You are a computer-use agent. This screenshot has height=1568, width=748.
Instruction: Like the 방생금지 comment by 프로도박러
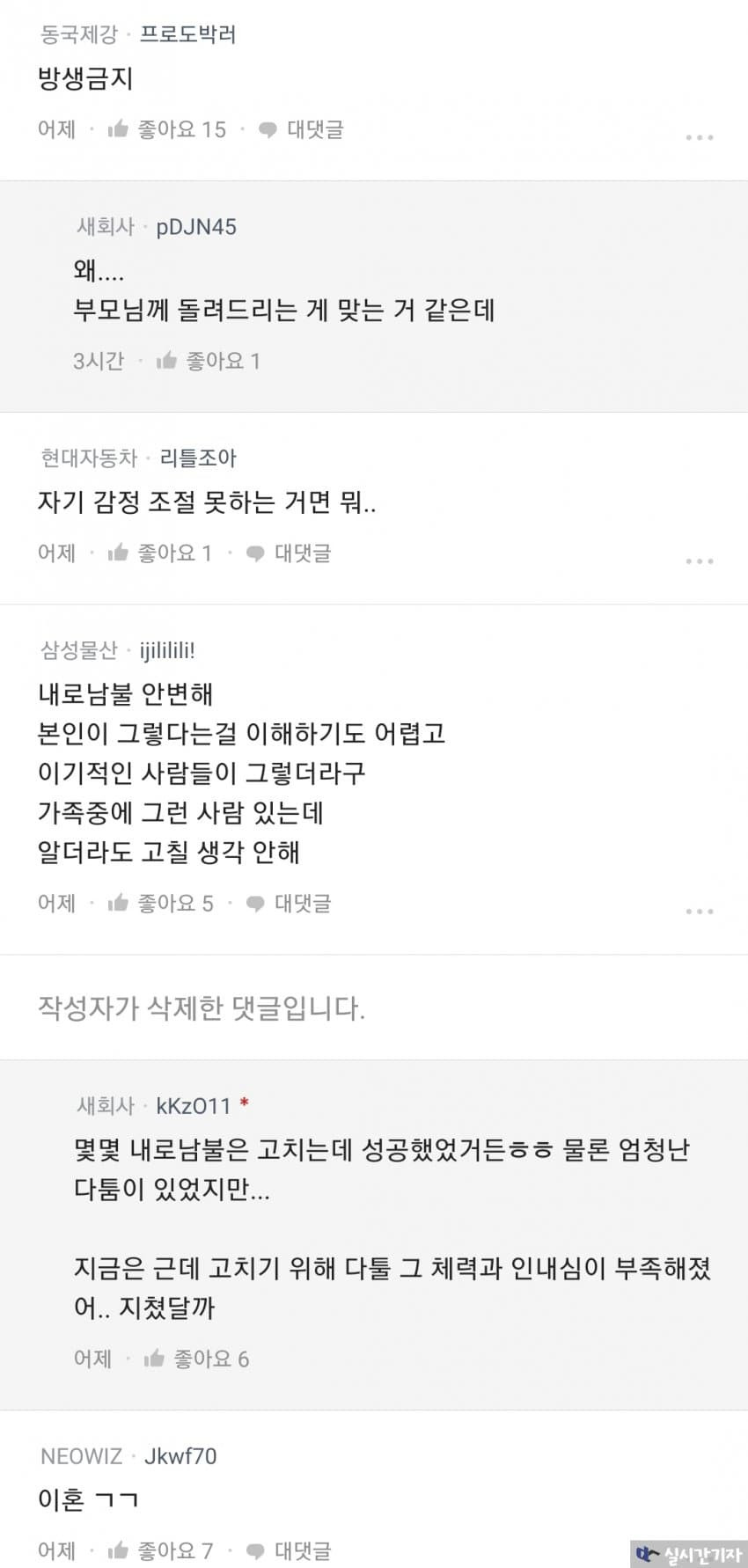(x=166, y=129)
